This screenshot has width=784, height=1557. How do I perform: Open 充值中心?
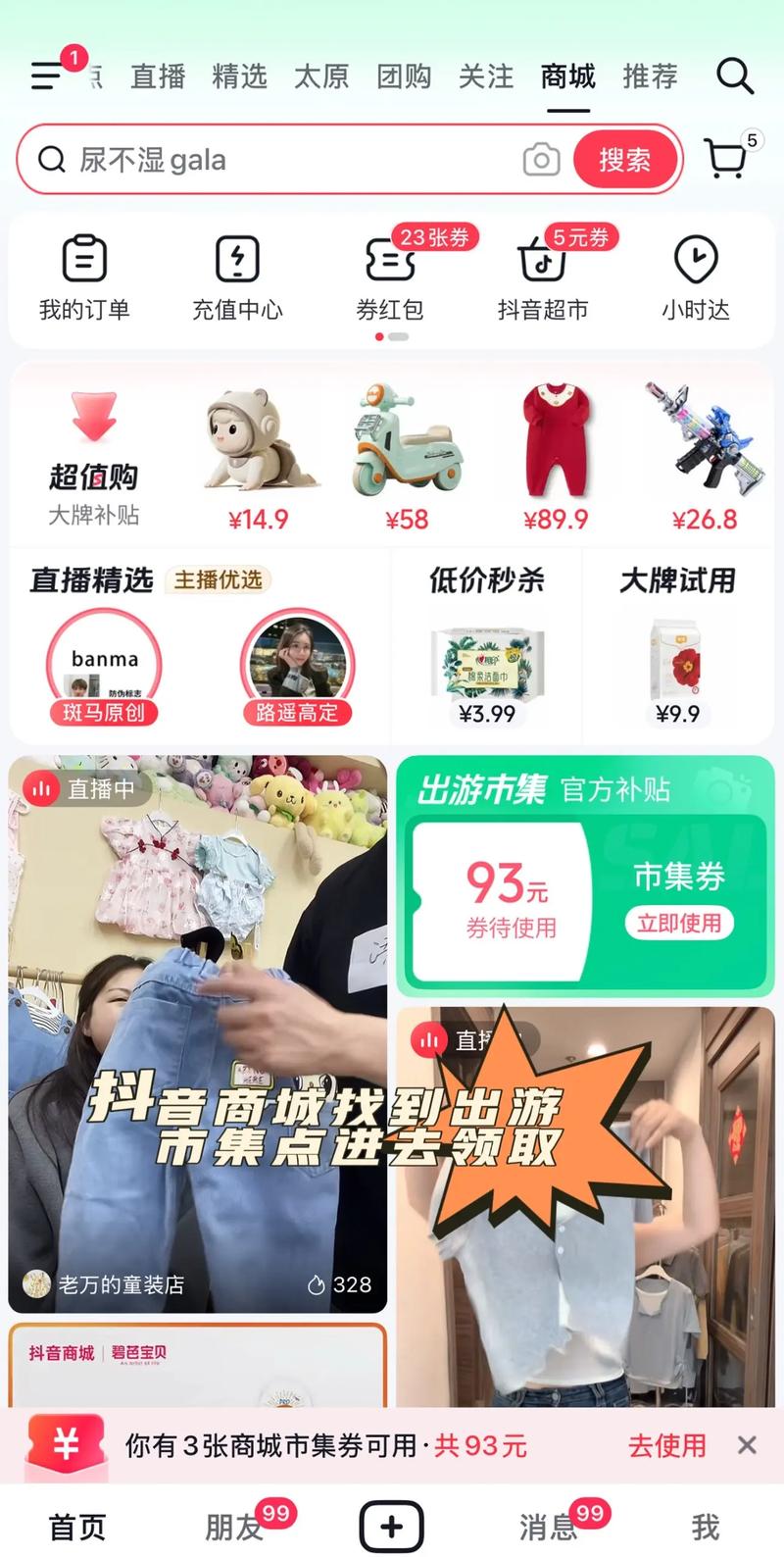(x=237, y=278)
